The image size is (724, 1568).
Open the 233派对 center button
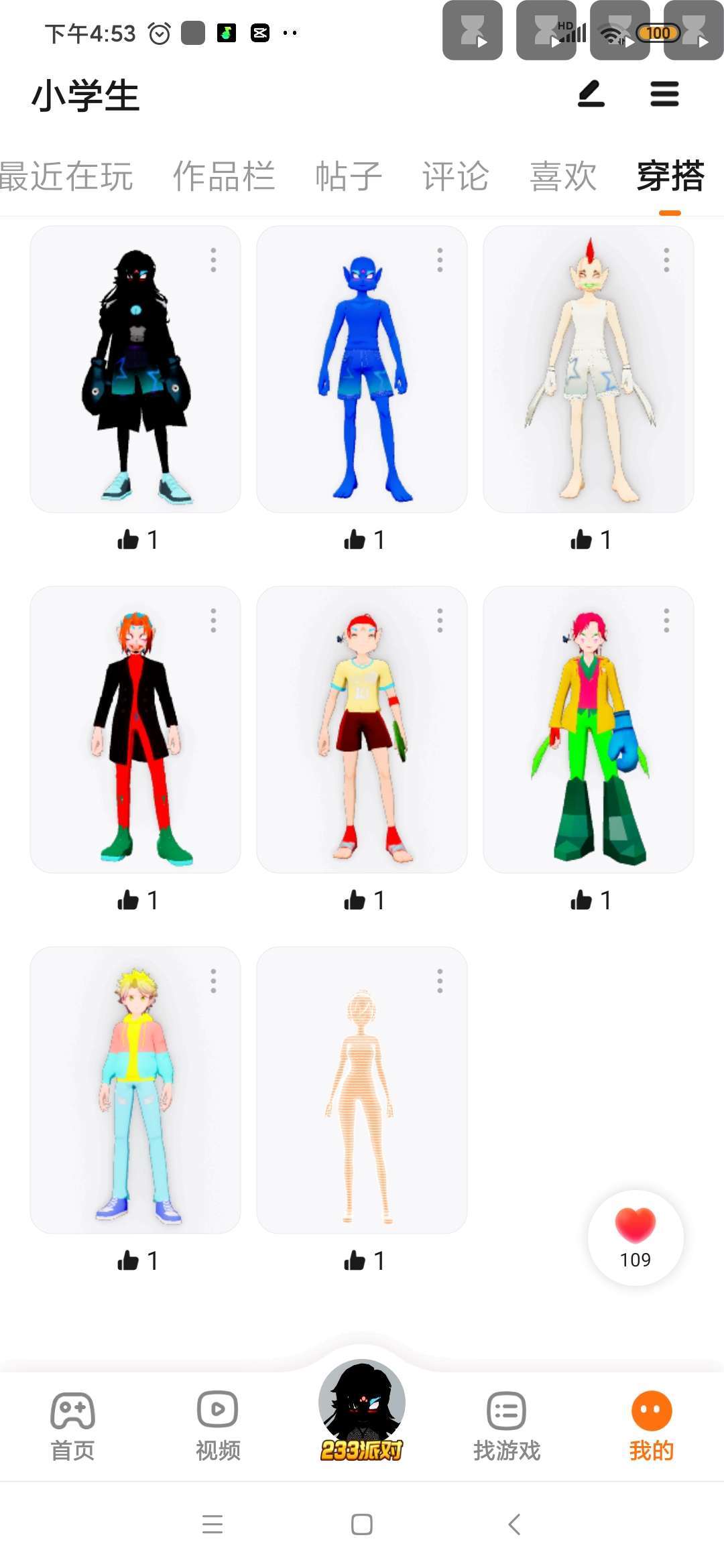[x=362, y=1411]
